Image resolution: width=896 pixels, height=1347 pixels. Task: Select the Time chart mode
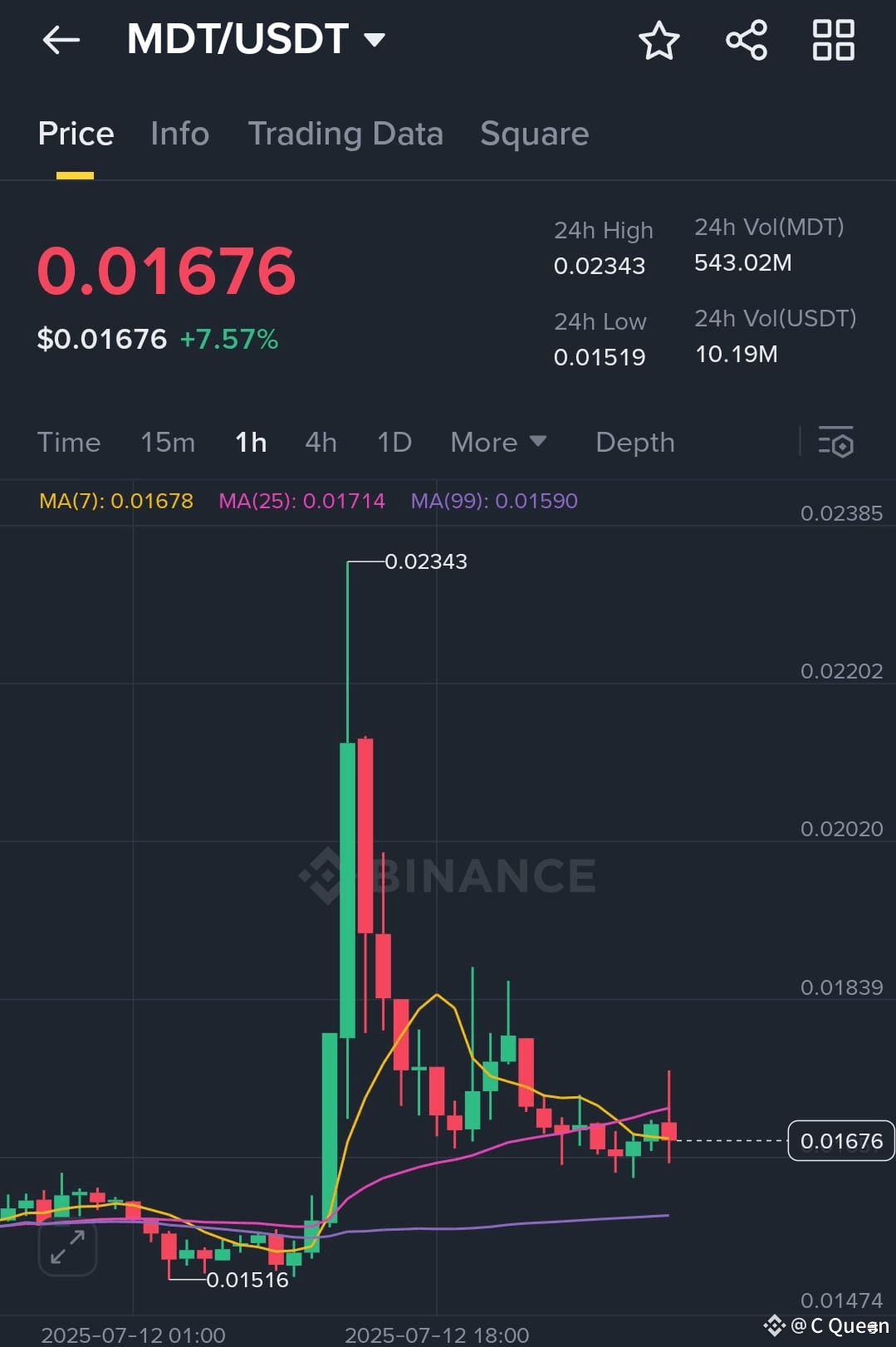(x=69, y=443)
